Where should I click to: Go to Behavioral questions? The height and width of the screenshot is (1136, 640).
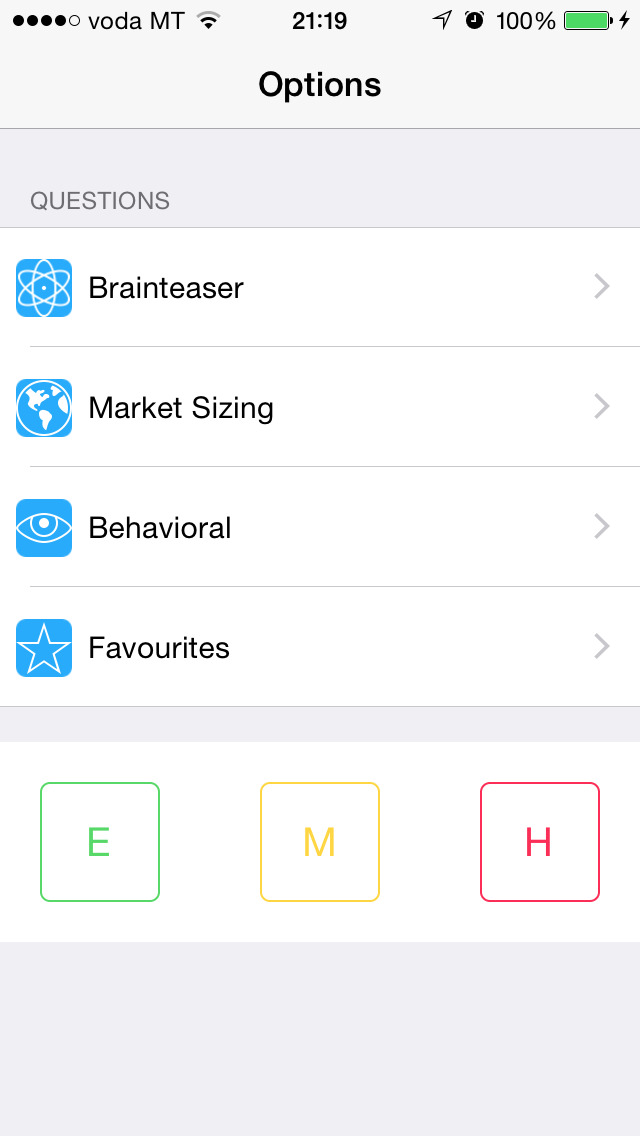coord(320,527)
